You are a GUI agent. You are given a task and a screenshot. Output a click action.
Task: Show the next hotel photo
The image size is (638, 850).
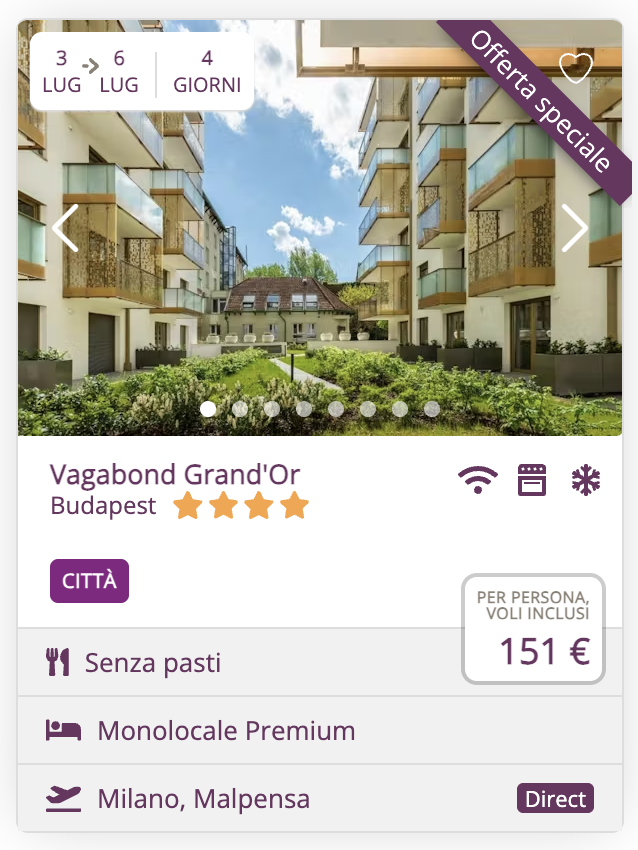[x=574, y=229]
